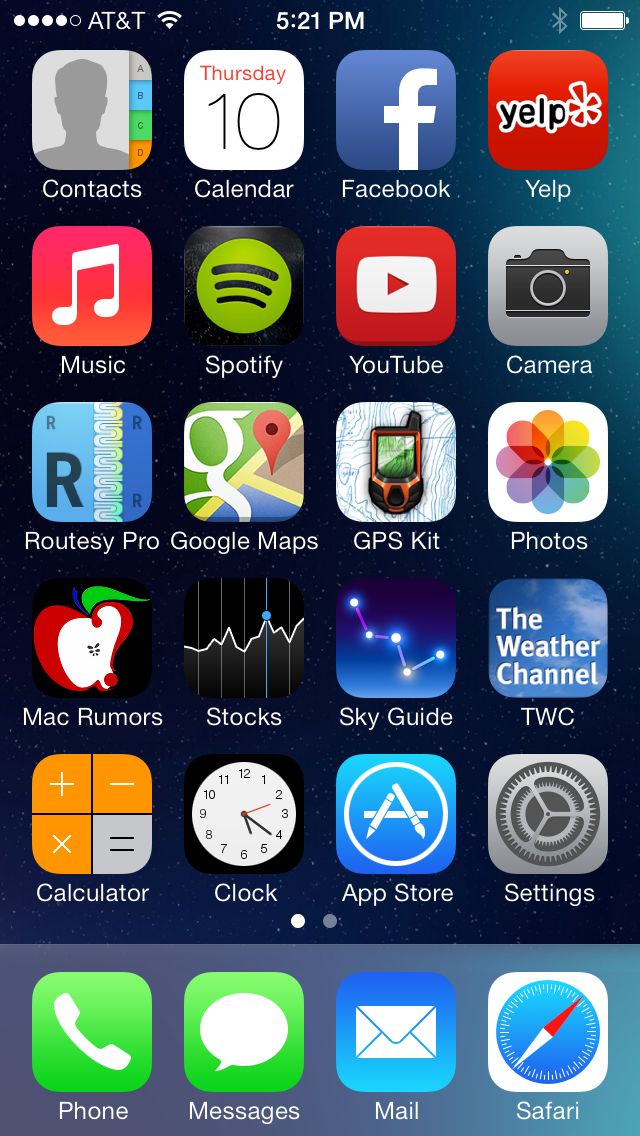
Task: Open Google Maps
Action: pos(244,462)
